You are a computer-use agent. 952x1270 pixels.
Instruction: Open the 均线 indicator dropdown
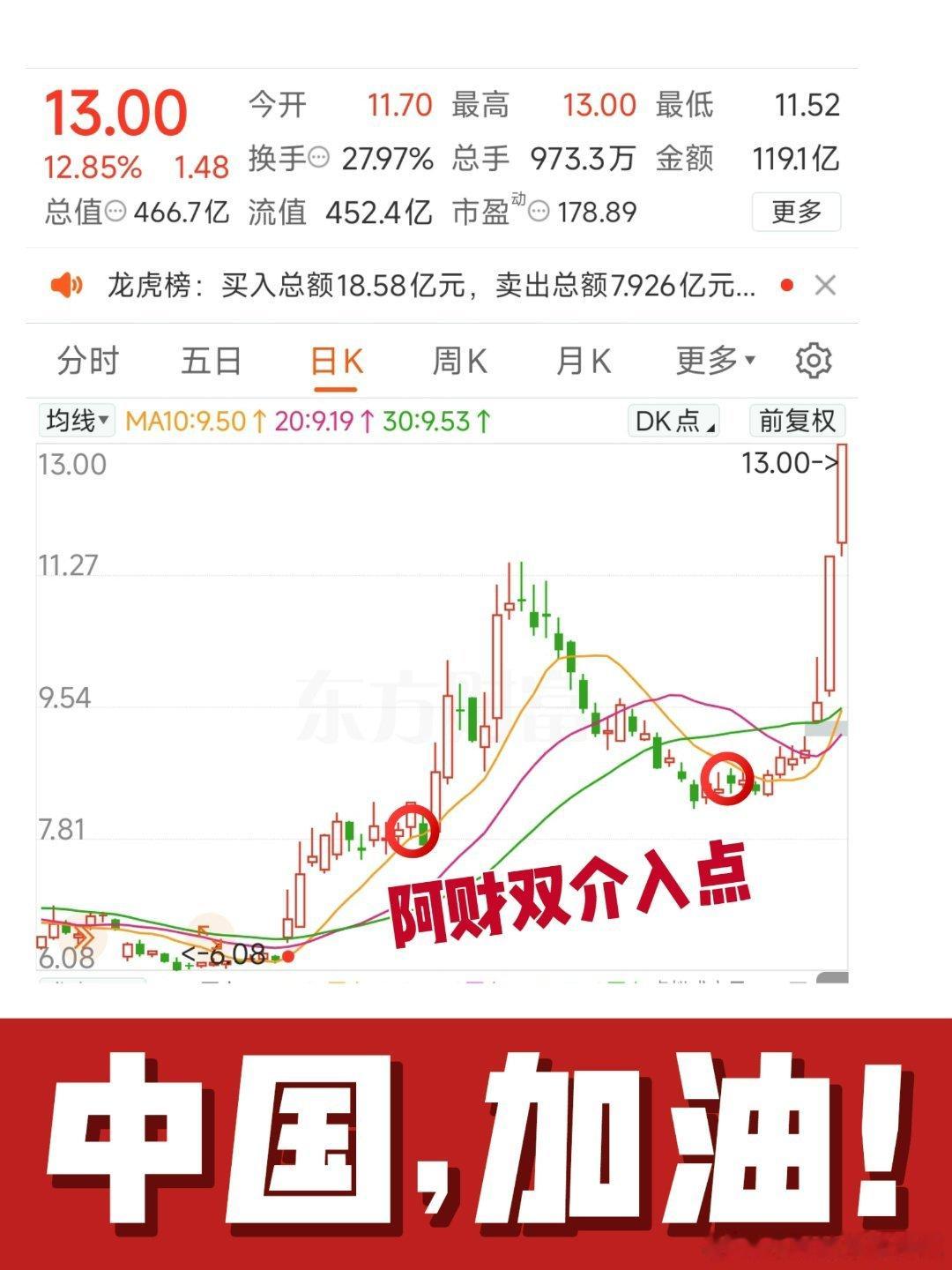[x=78, y=421]
